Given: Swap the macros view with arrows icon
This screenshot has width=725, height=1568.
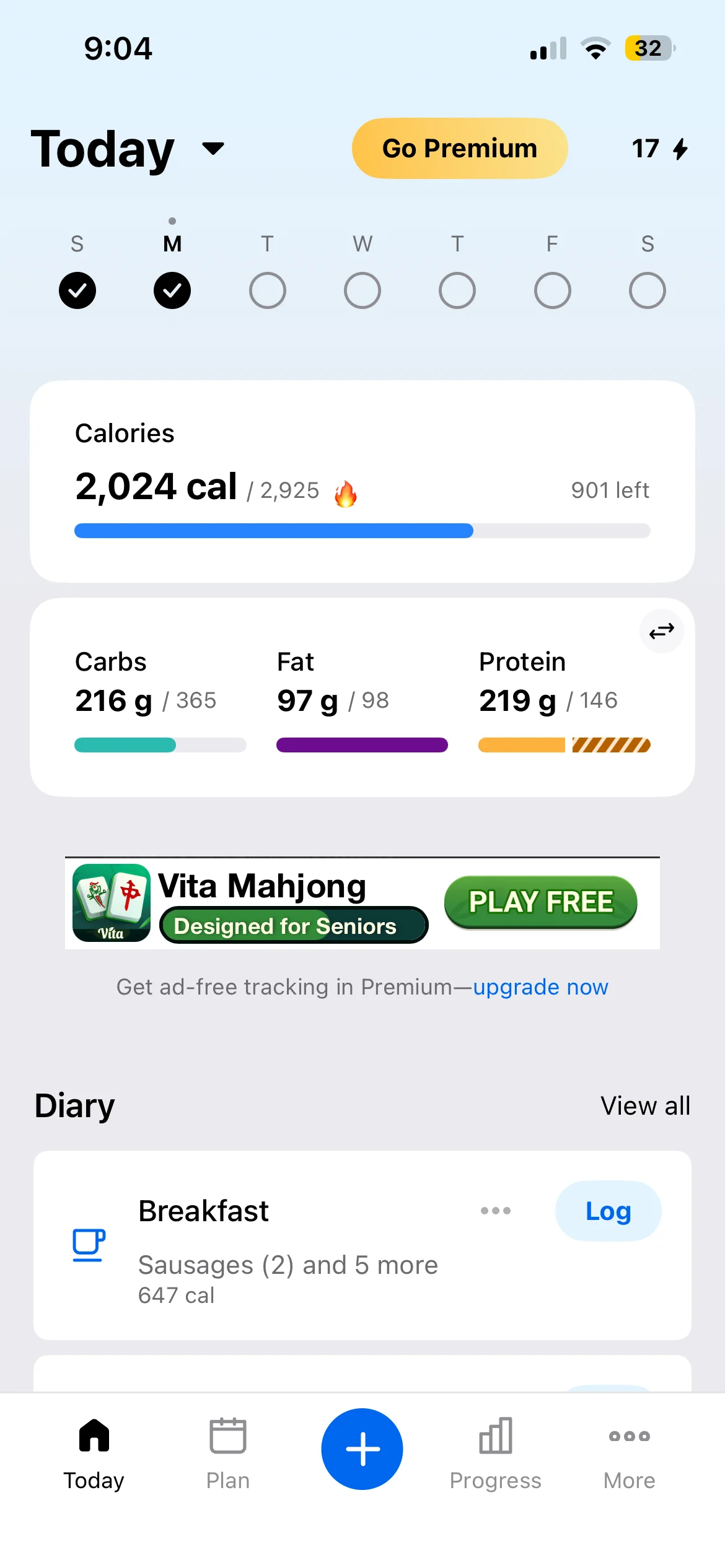Looking at the screenshot, I should 661,631.
